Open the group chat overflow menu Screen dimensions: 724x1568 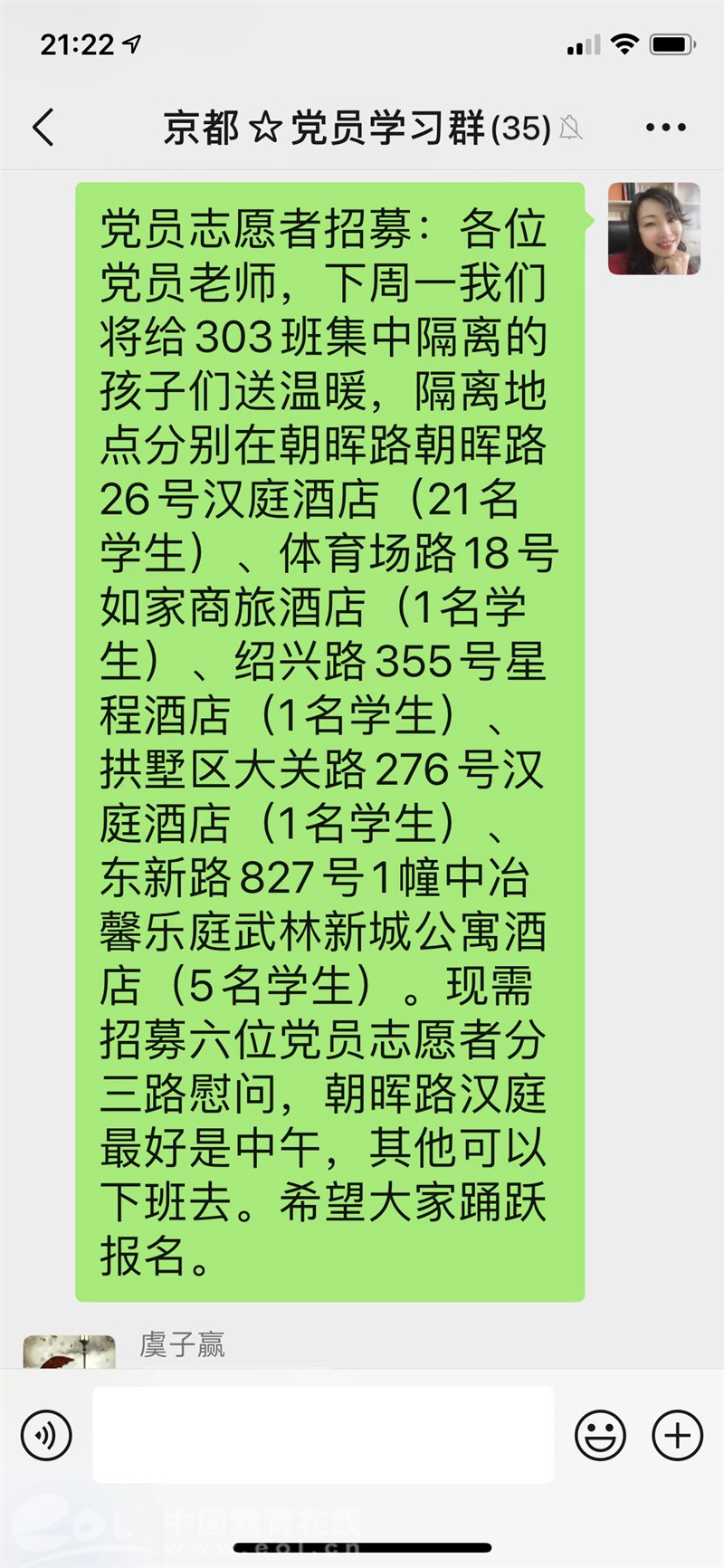[x=665, y=128]
